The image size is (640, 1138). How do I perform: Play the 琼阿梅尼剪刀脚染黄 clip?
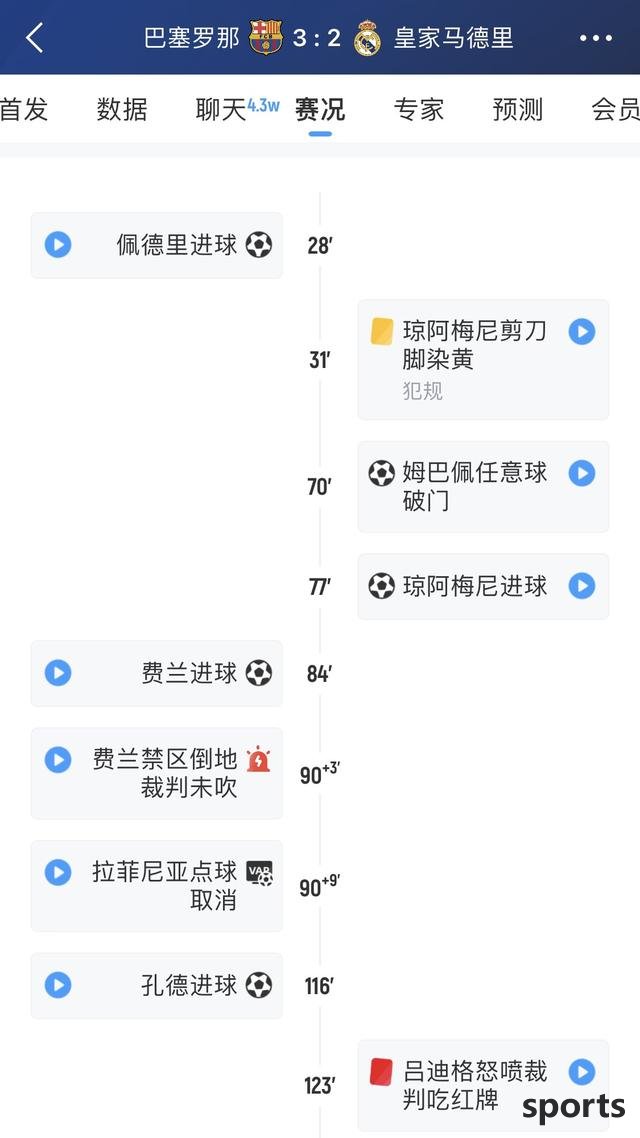click(x=582, y=332)
